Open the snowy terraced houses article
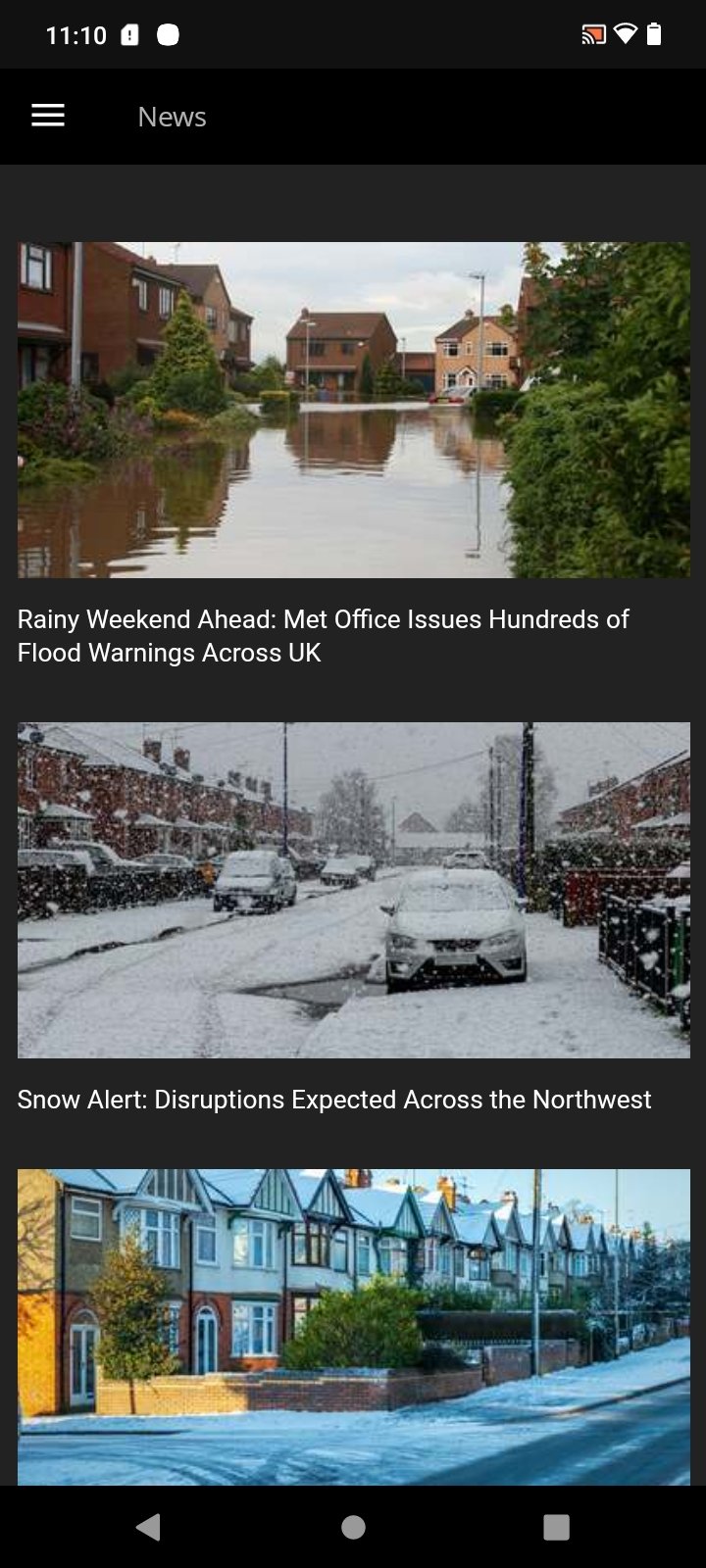 pyautogui.click(x=353, y=1327)
